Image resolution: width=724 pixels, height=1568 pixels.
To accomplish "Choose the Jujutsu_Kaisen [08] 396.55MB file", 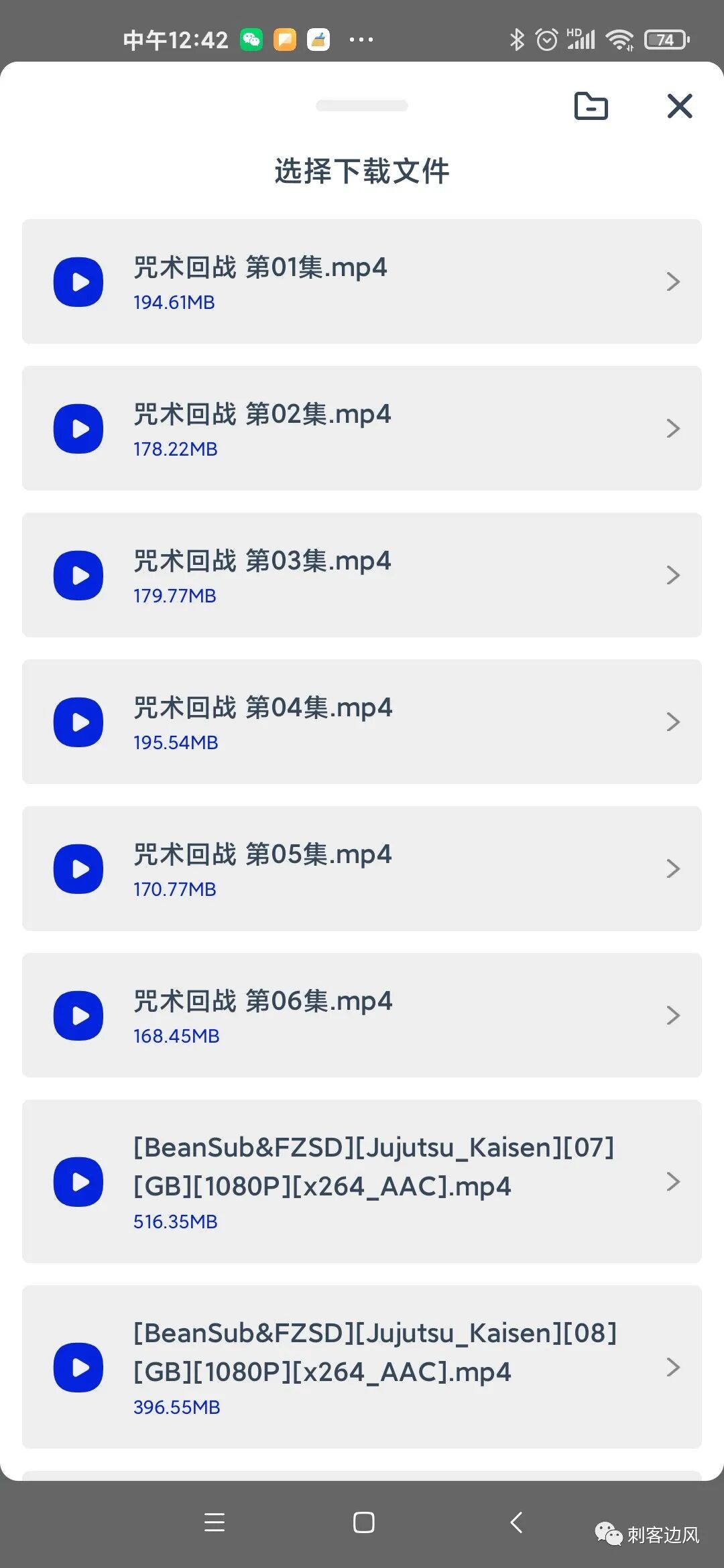I will tap(361, 1367).
